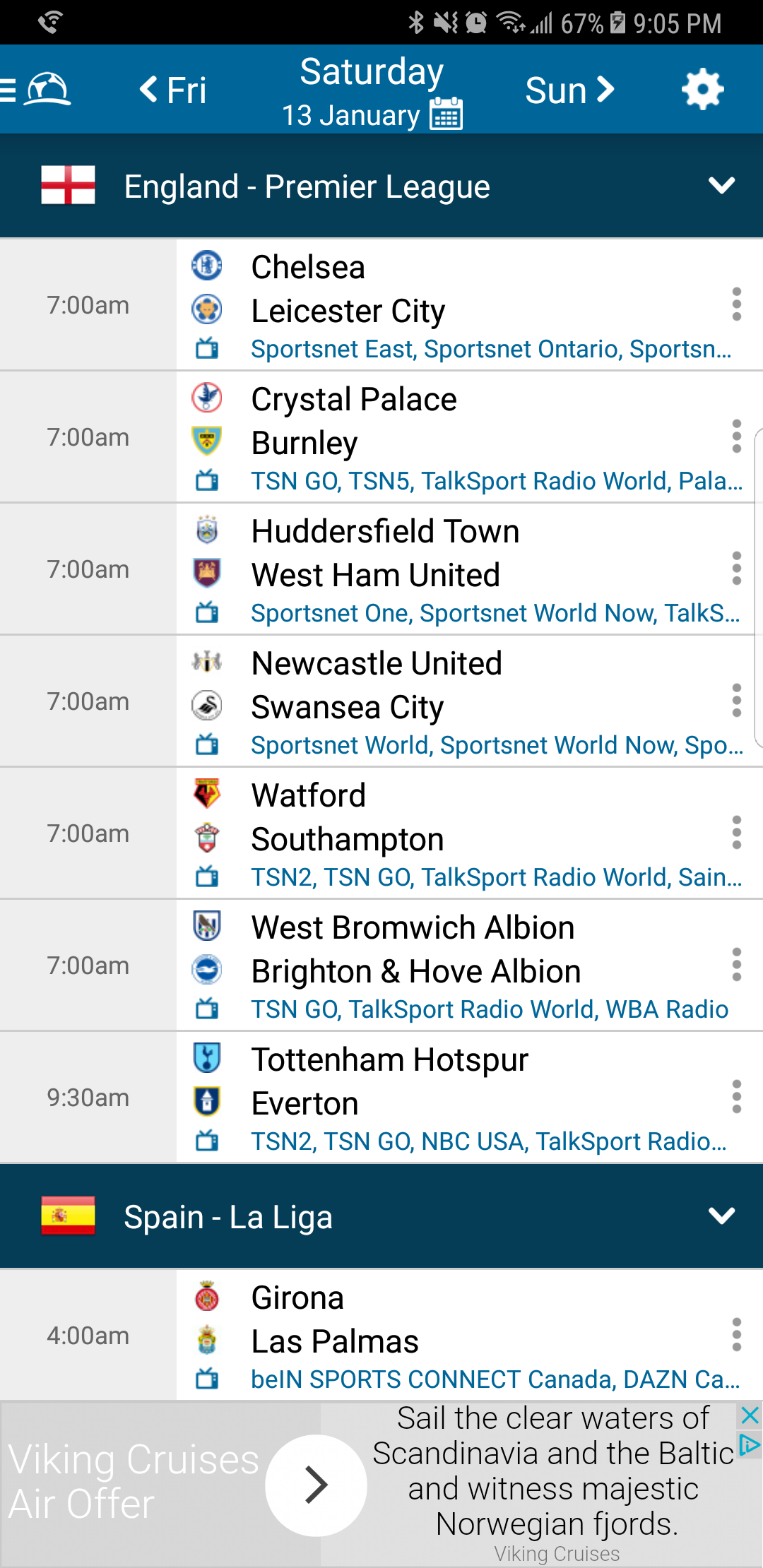Open the settings gear

point(702,90)
